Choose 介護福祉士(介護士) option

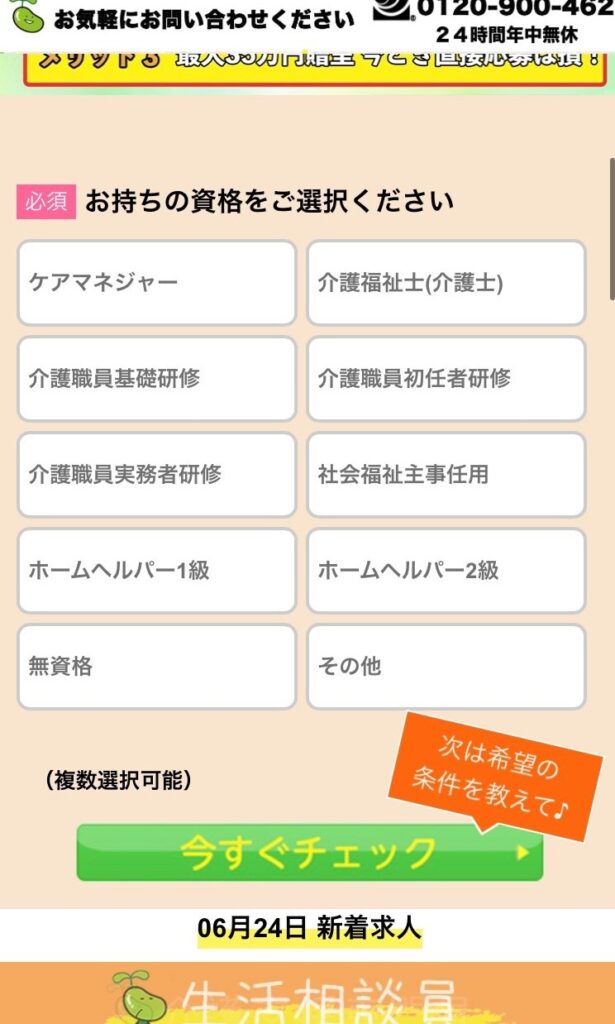(x=446, y=283)
